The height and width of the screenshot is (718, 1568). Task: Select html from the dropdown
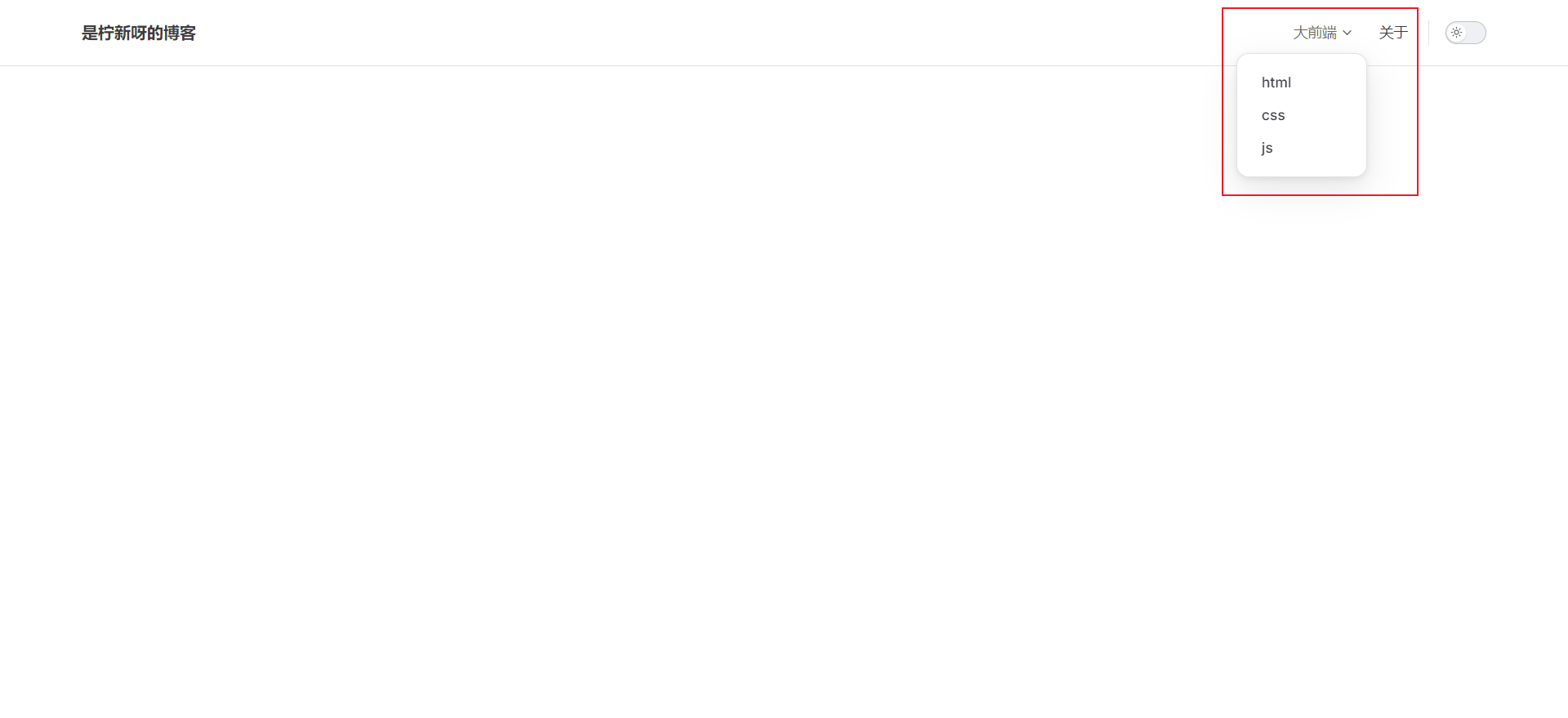tap(1276, 83)
